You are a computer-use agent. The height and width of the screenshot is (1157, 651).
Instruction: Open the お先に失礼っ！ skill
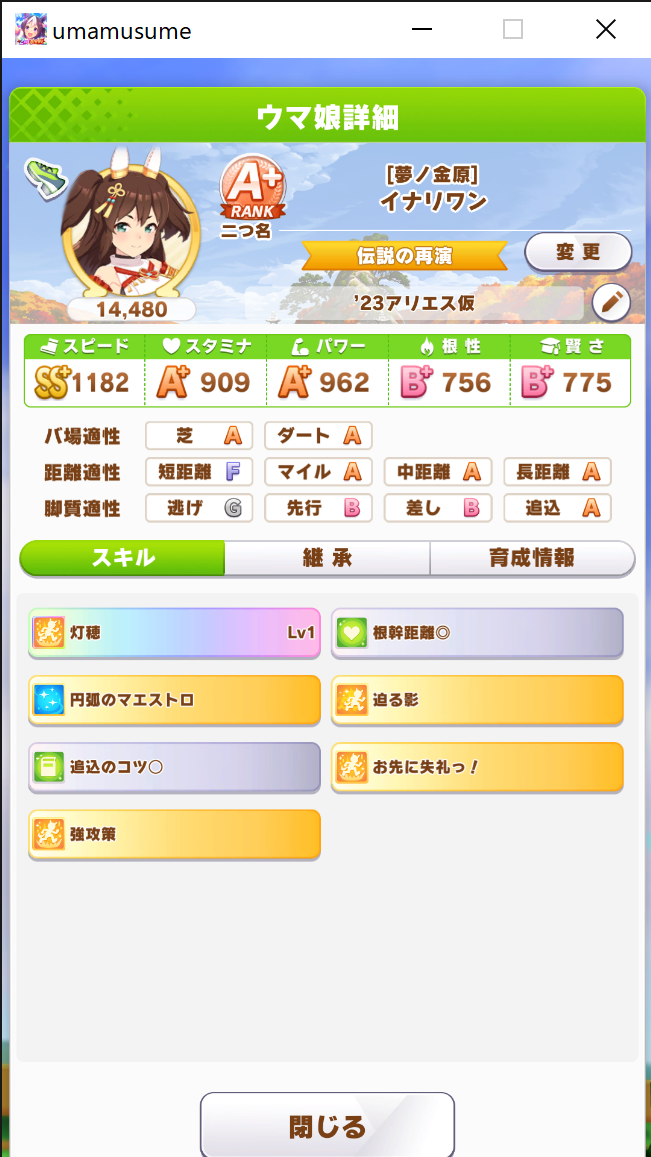click(477, 767)
